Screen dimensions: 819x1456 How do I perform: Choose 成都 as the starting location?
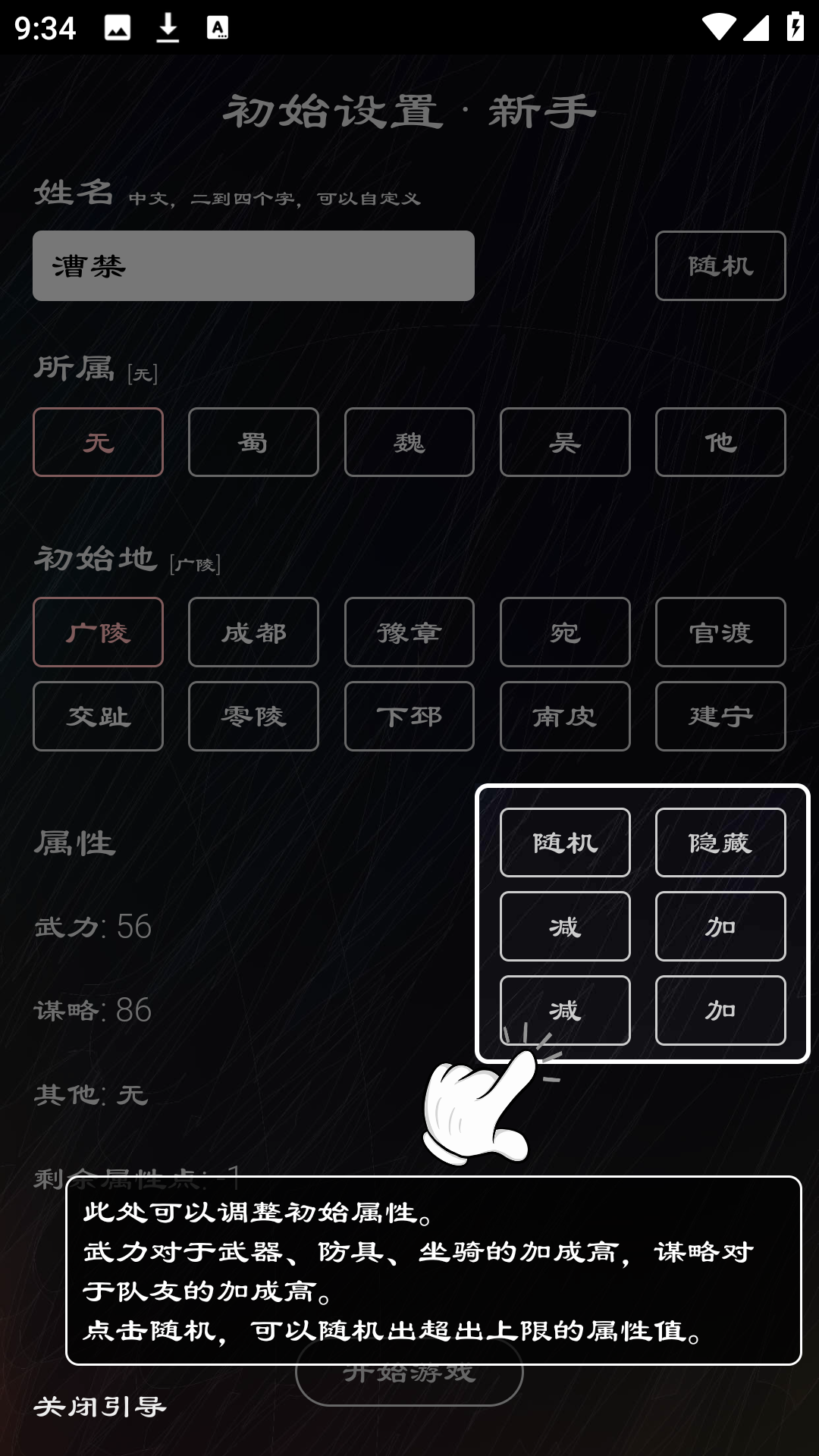[253, 632]
